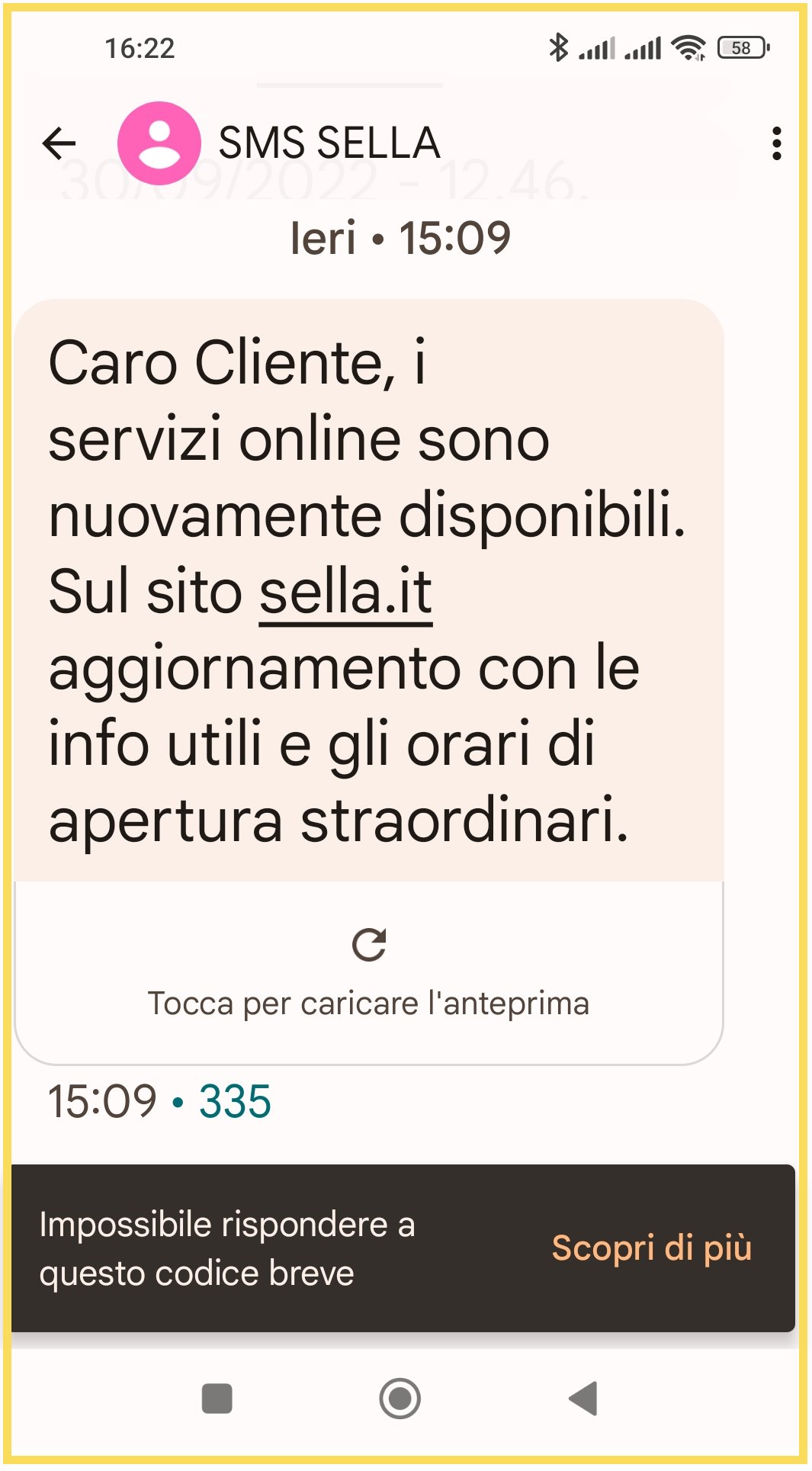The height and width of the screenshot is (1471, 812).
Task: Open the sella.it link
Action: [x=345, y=593]
